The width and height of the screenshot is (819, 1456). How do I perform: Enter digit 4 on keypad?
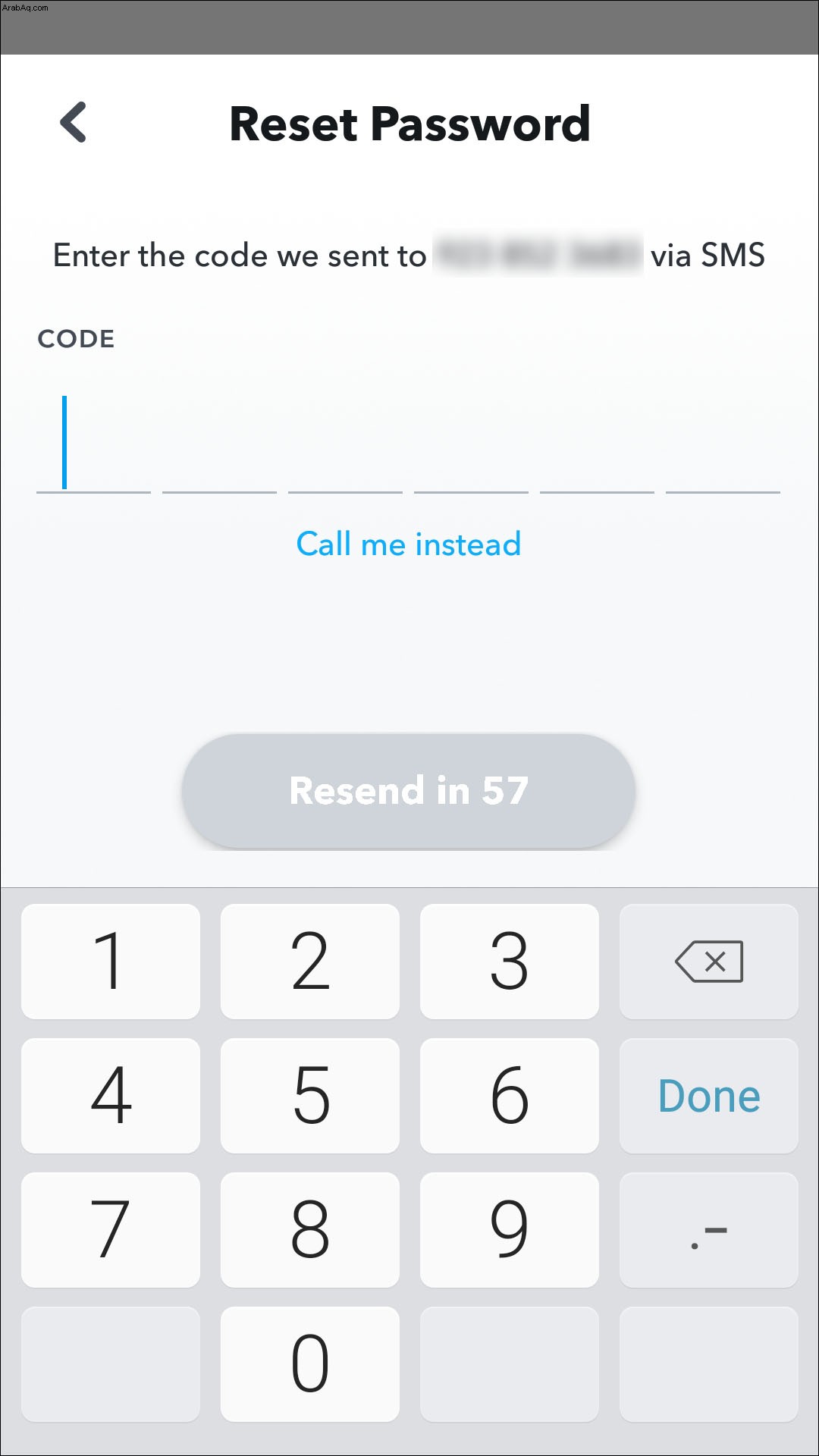(111, 1095)
